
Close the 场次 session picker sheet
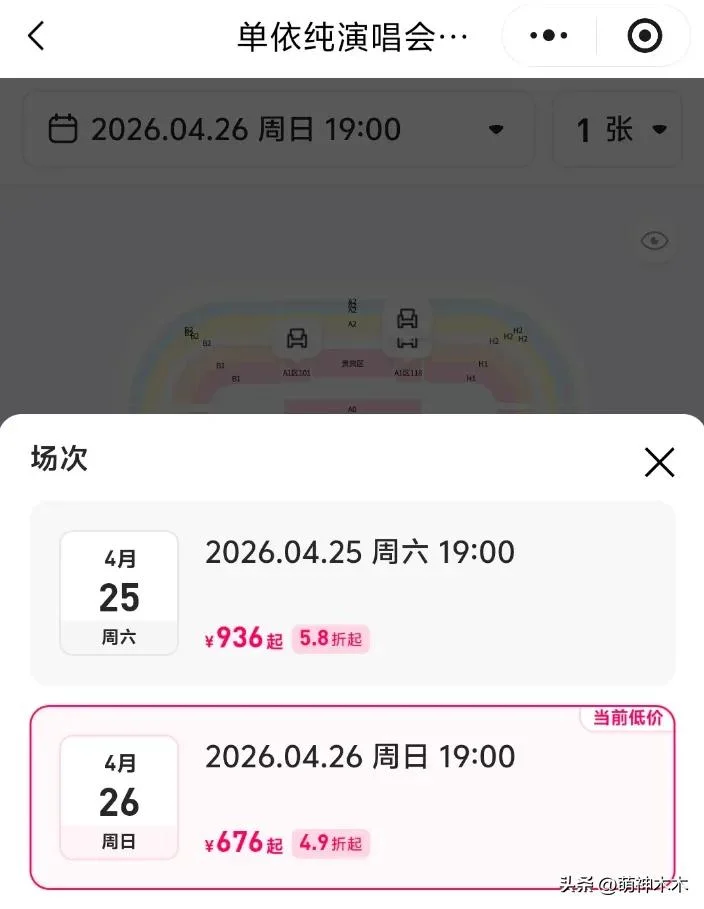pyautogui.click(x=659, y=462)
